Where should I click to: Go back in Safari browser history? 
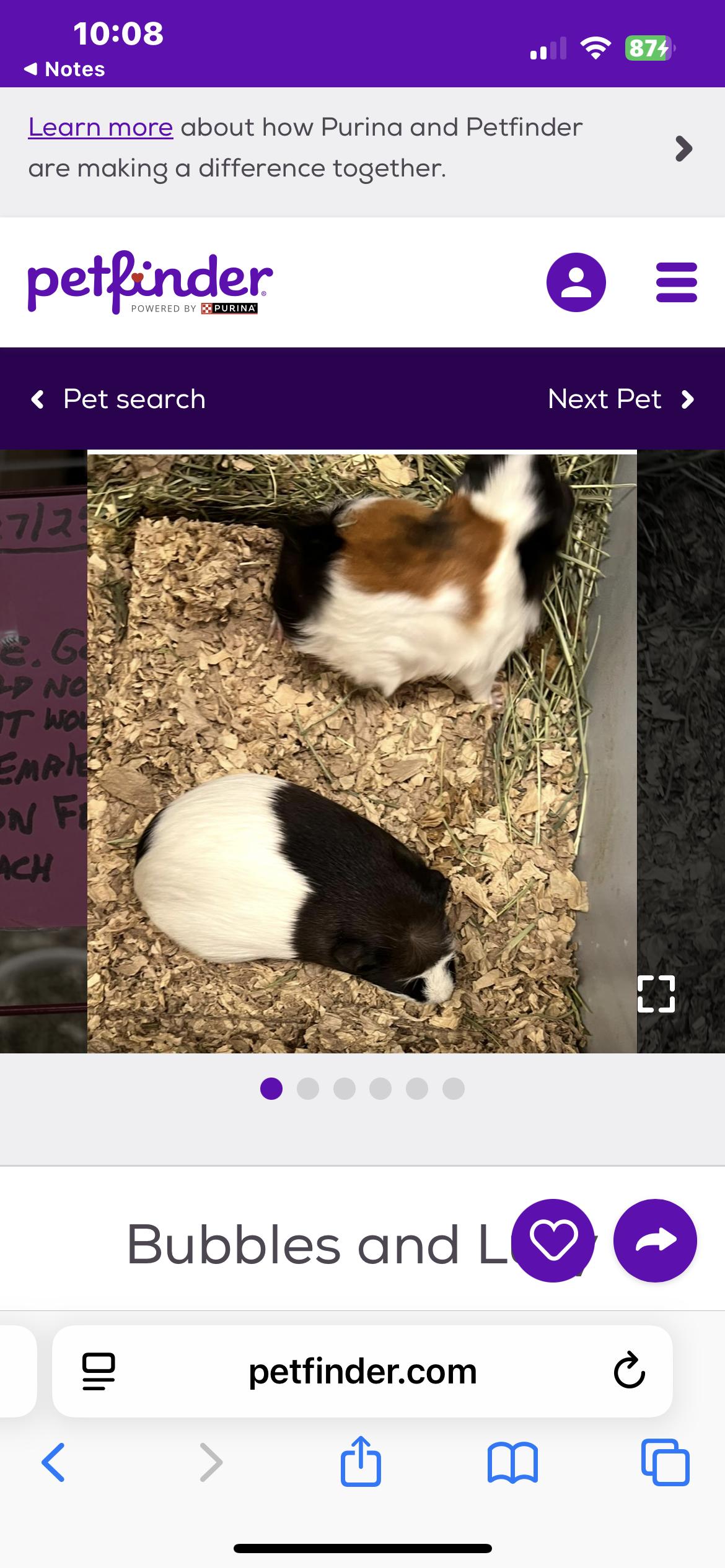[x=53, y=1462]
